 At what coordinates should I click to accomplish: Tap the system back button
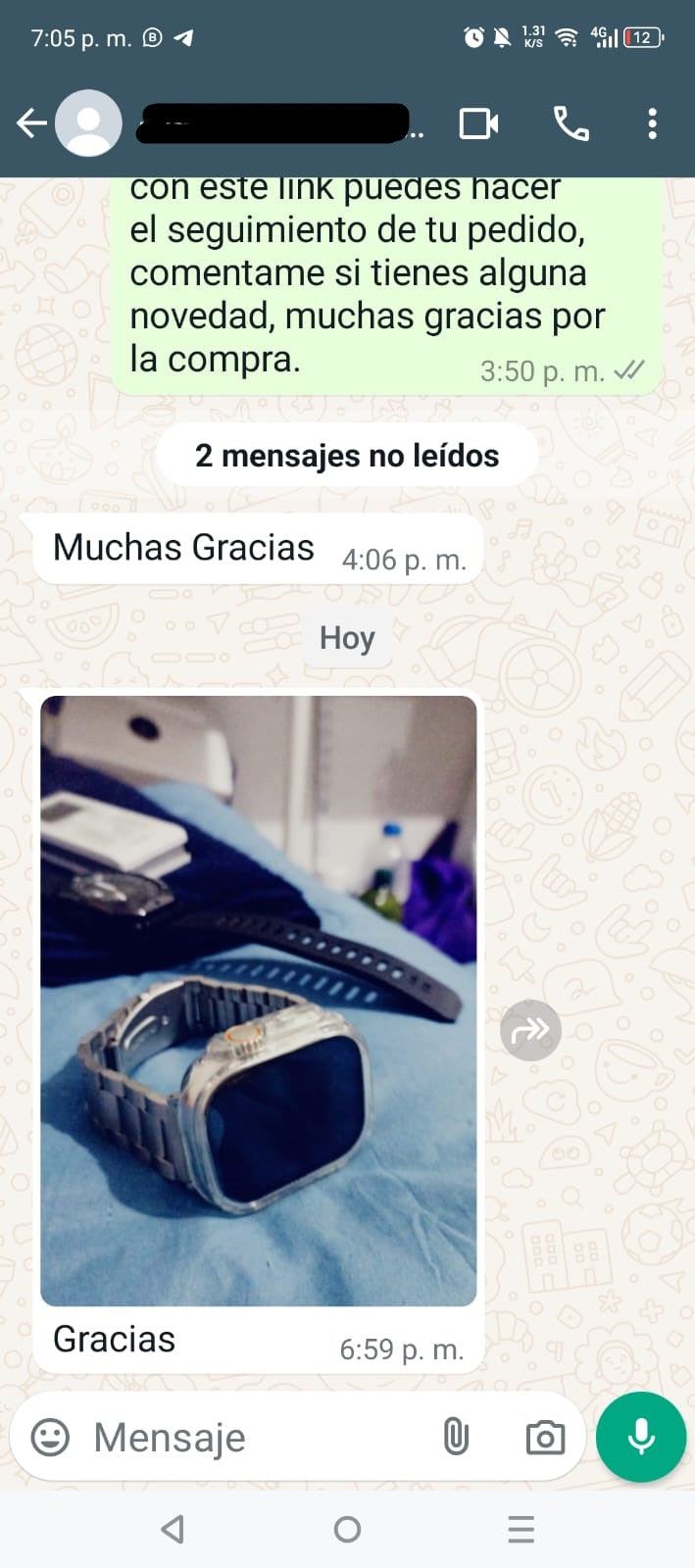coord(174,1529)
